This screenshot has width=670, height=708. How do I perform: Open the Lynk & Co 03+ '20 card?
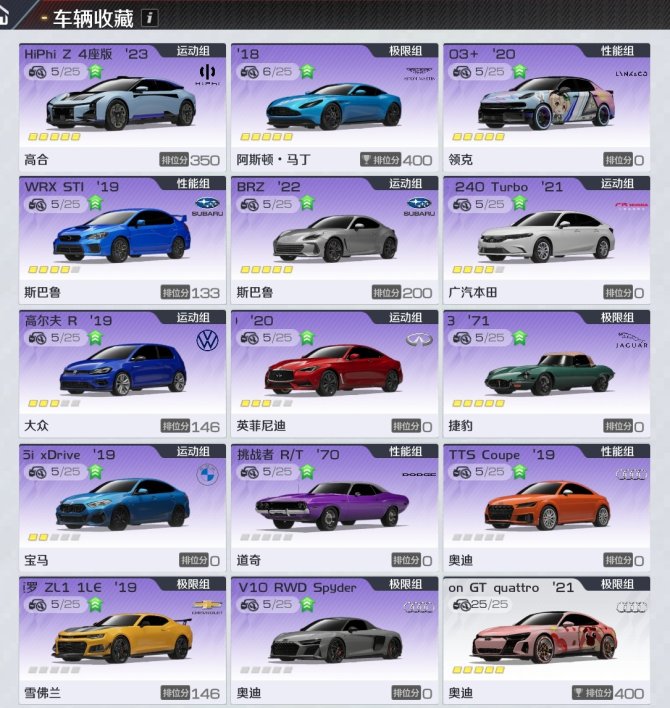click(x=546, y=105)
